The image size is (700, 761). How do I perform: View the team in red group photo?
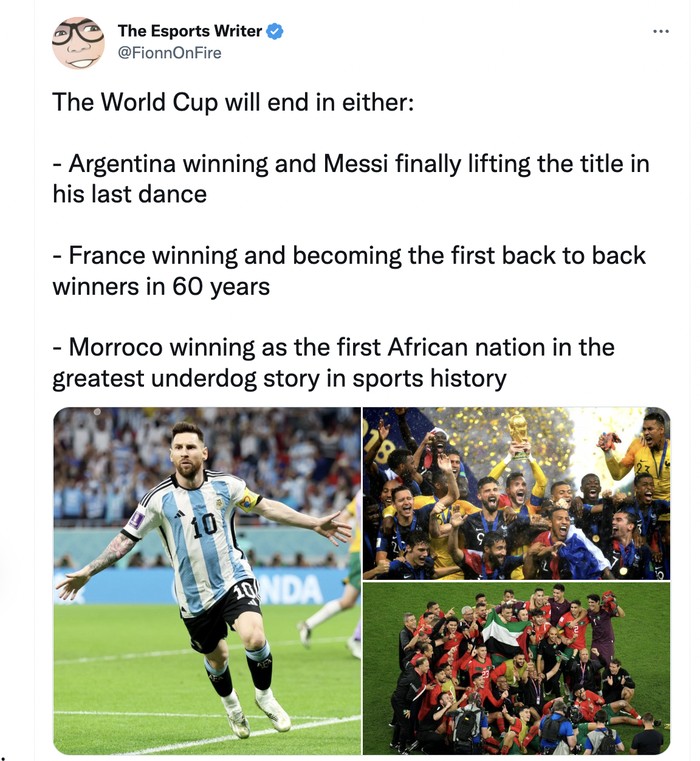516,669
